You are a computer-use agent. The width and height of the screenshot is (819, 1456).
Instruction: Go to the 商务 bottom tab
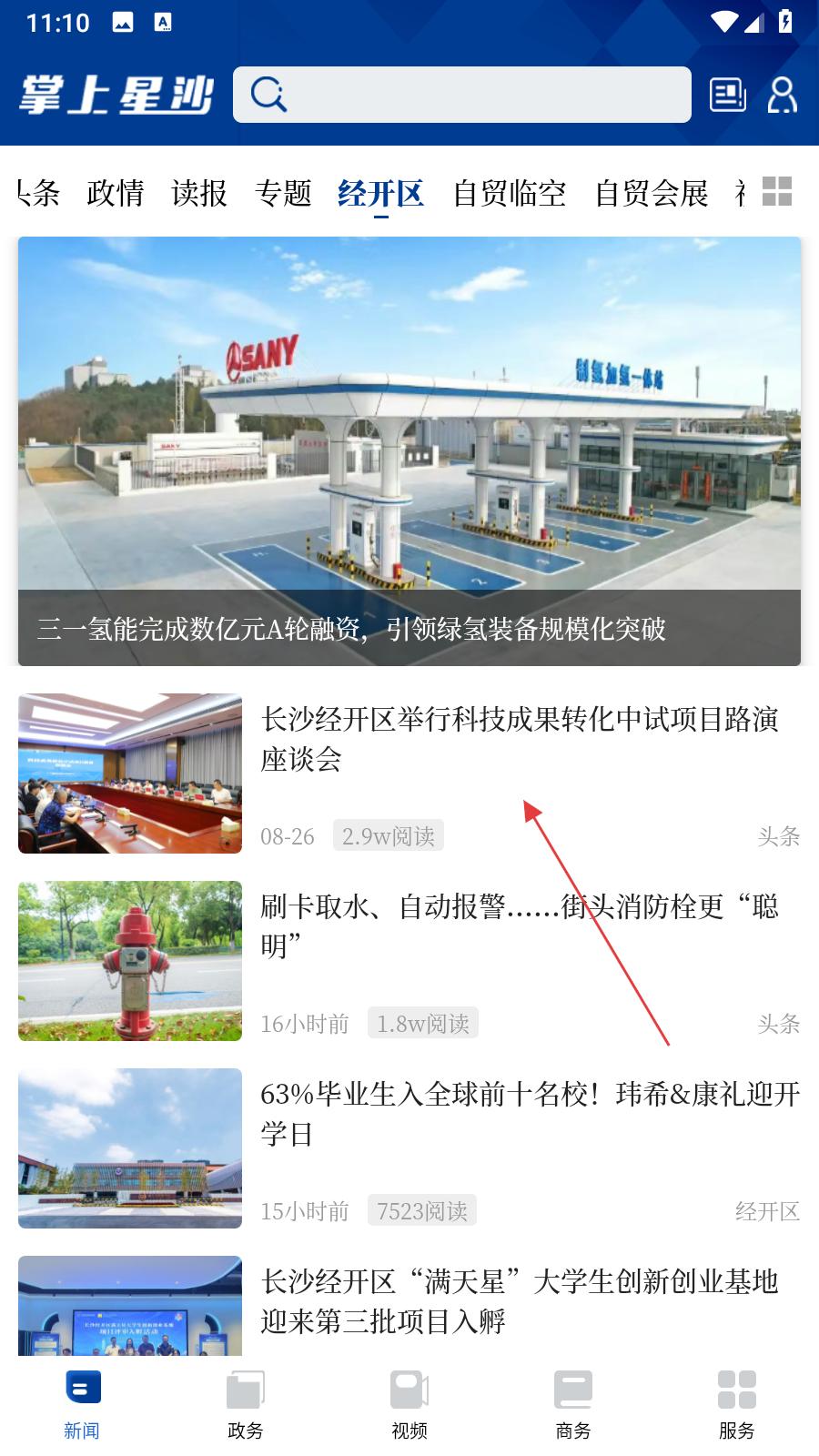573,1404
